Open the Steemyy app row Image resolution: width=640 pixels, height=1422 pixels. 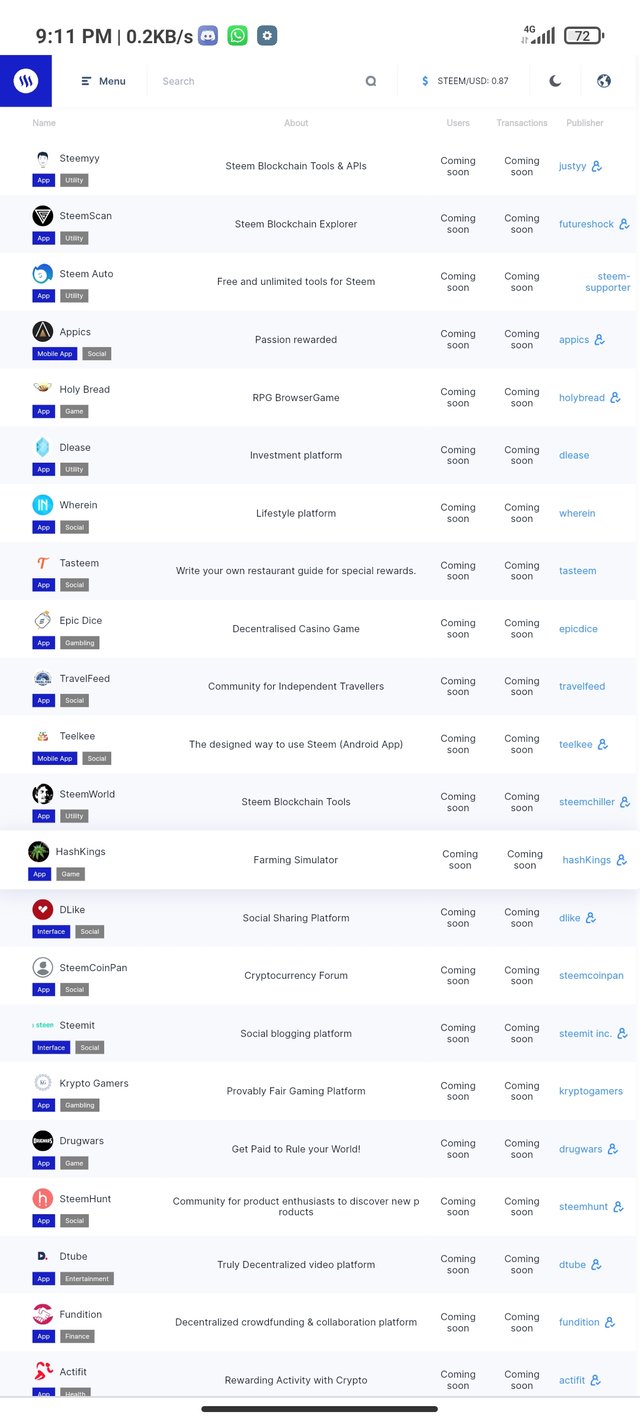(320, 166)
